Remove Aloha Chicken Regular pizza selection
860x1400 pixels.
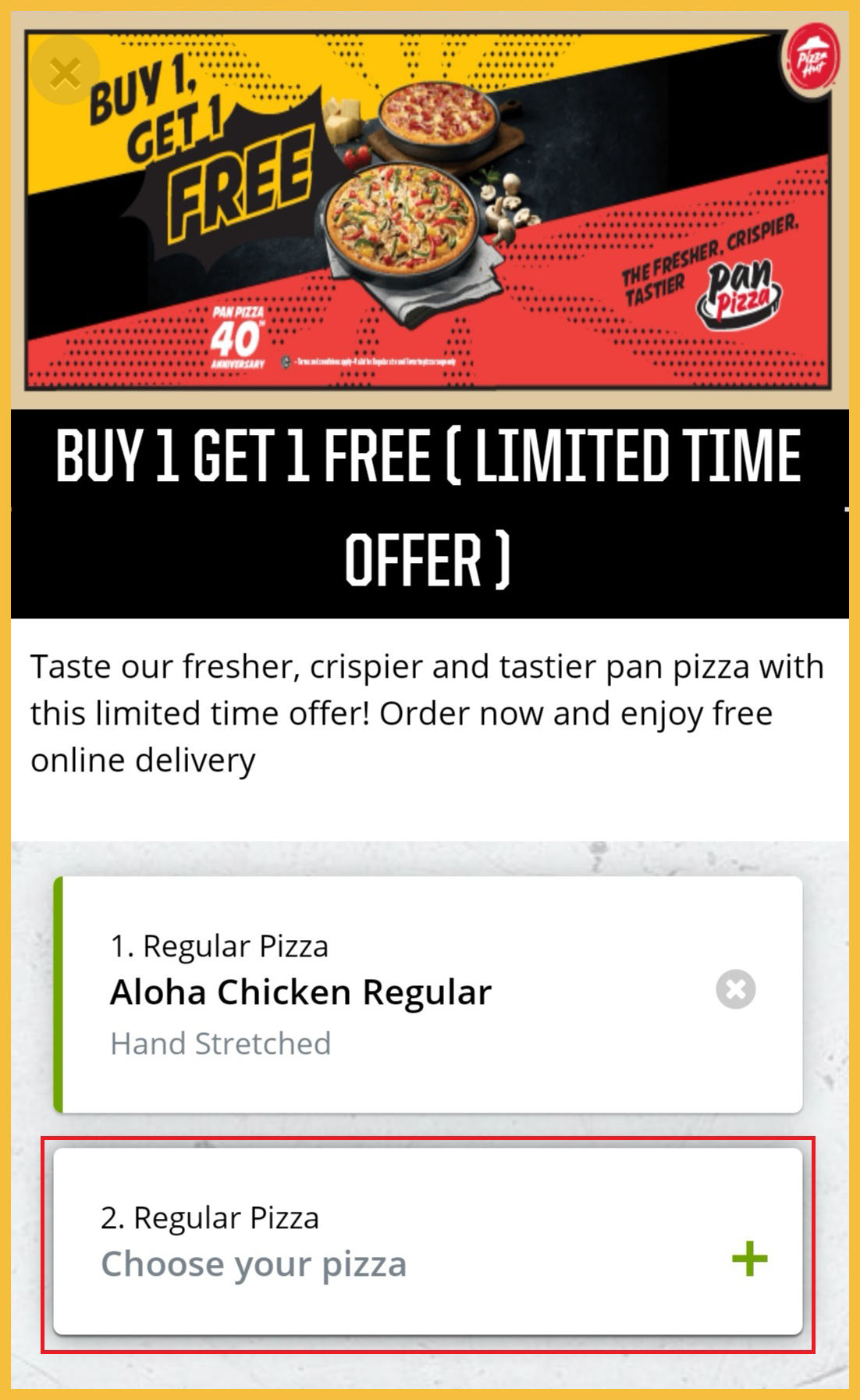(735, 989)
